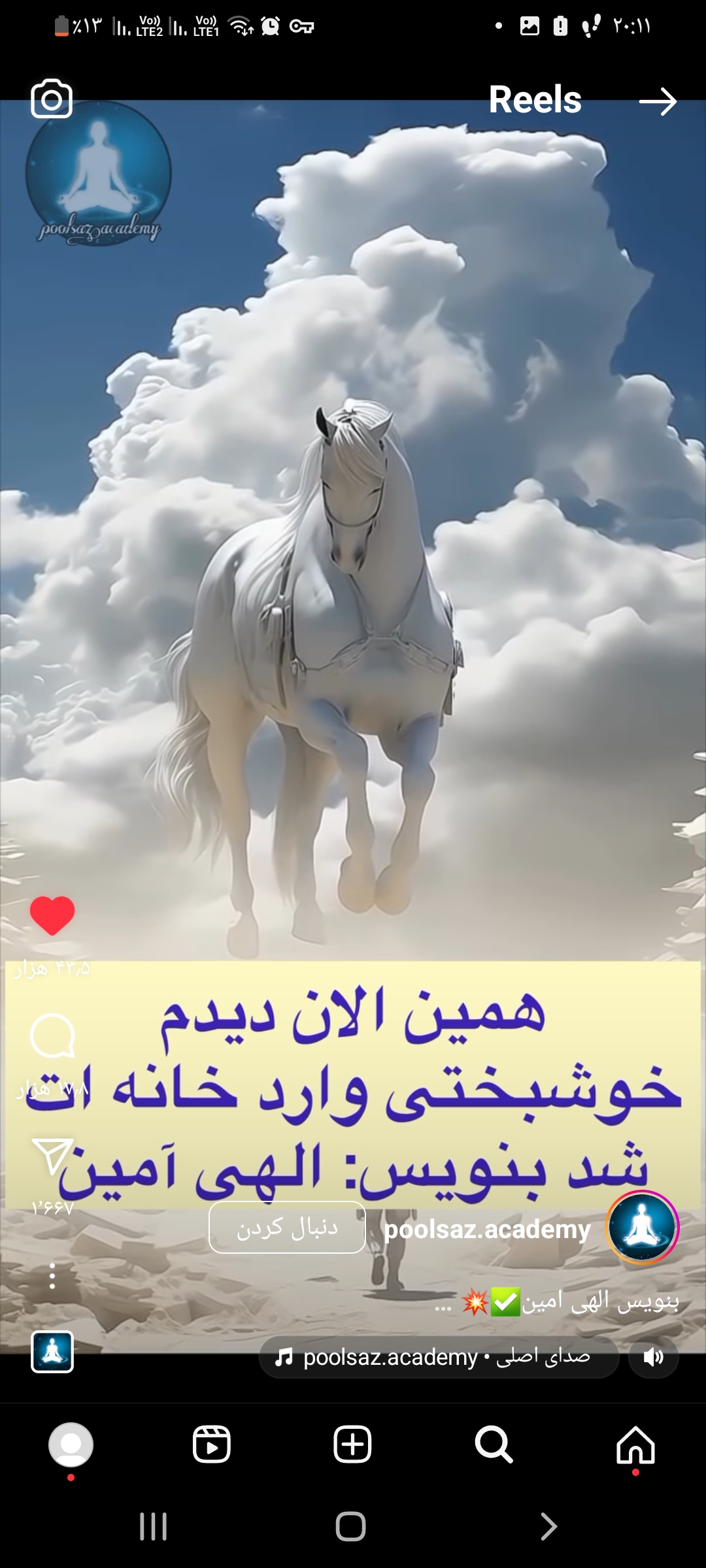Tap the system home button
706x1568 pixels.
point(351,1527)
